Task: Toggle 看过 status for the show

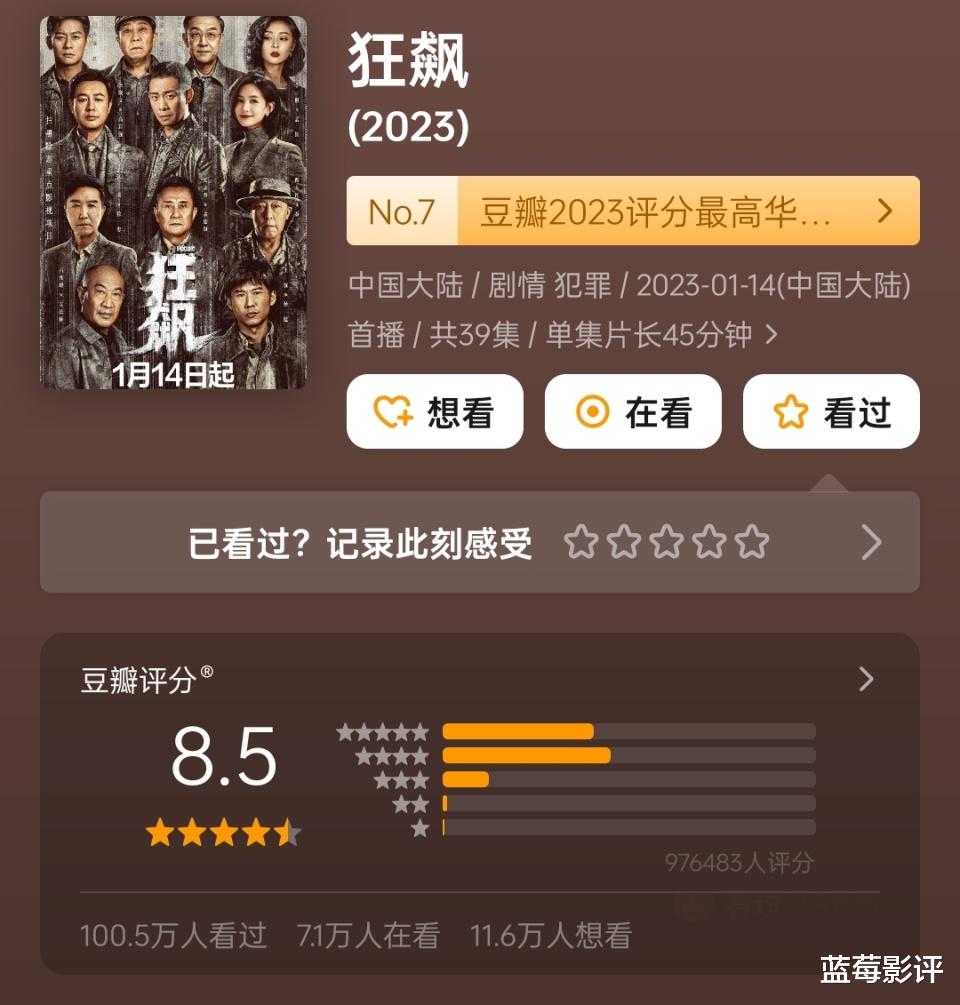Action: click(x=830, y=411)
